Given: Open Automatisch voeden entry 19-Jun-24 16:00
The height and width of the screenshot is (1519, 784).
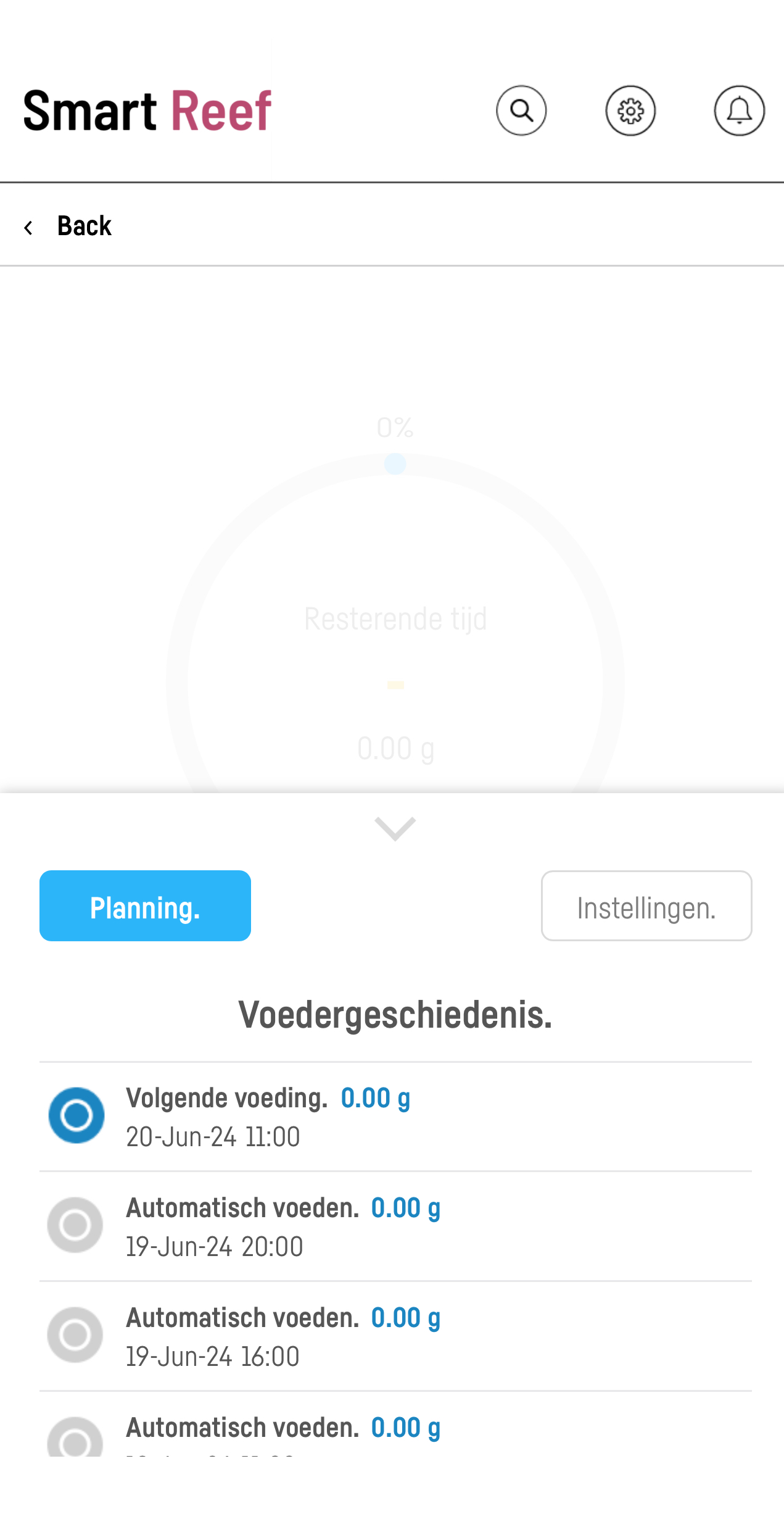Looking at the screenshot, I should coord(395,1336).
